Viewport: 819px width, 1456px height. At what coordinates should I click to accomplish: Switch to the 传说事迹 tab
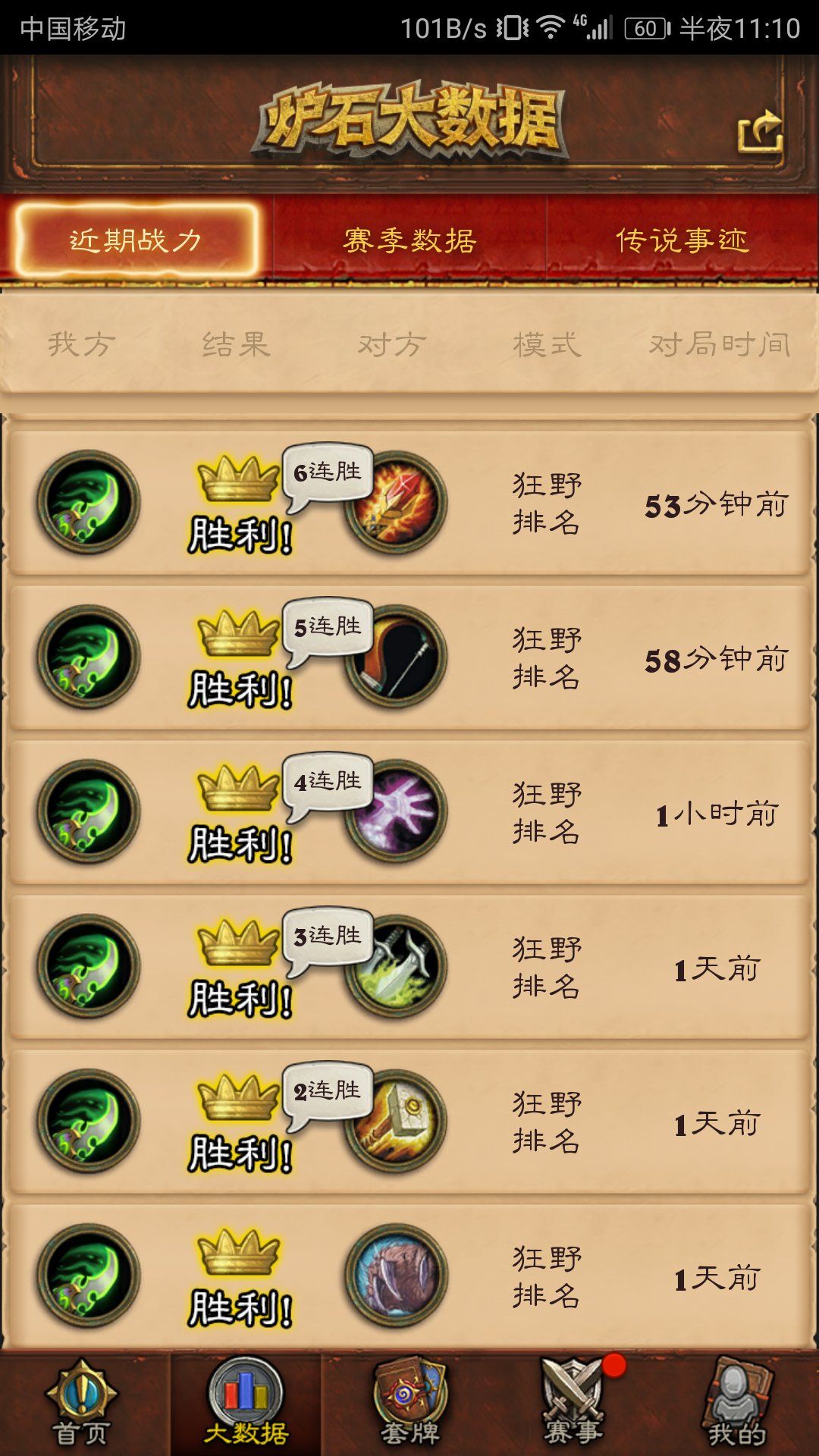pos(682,240)
